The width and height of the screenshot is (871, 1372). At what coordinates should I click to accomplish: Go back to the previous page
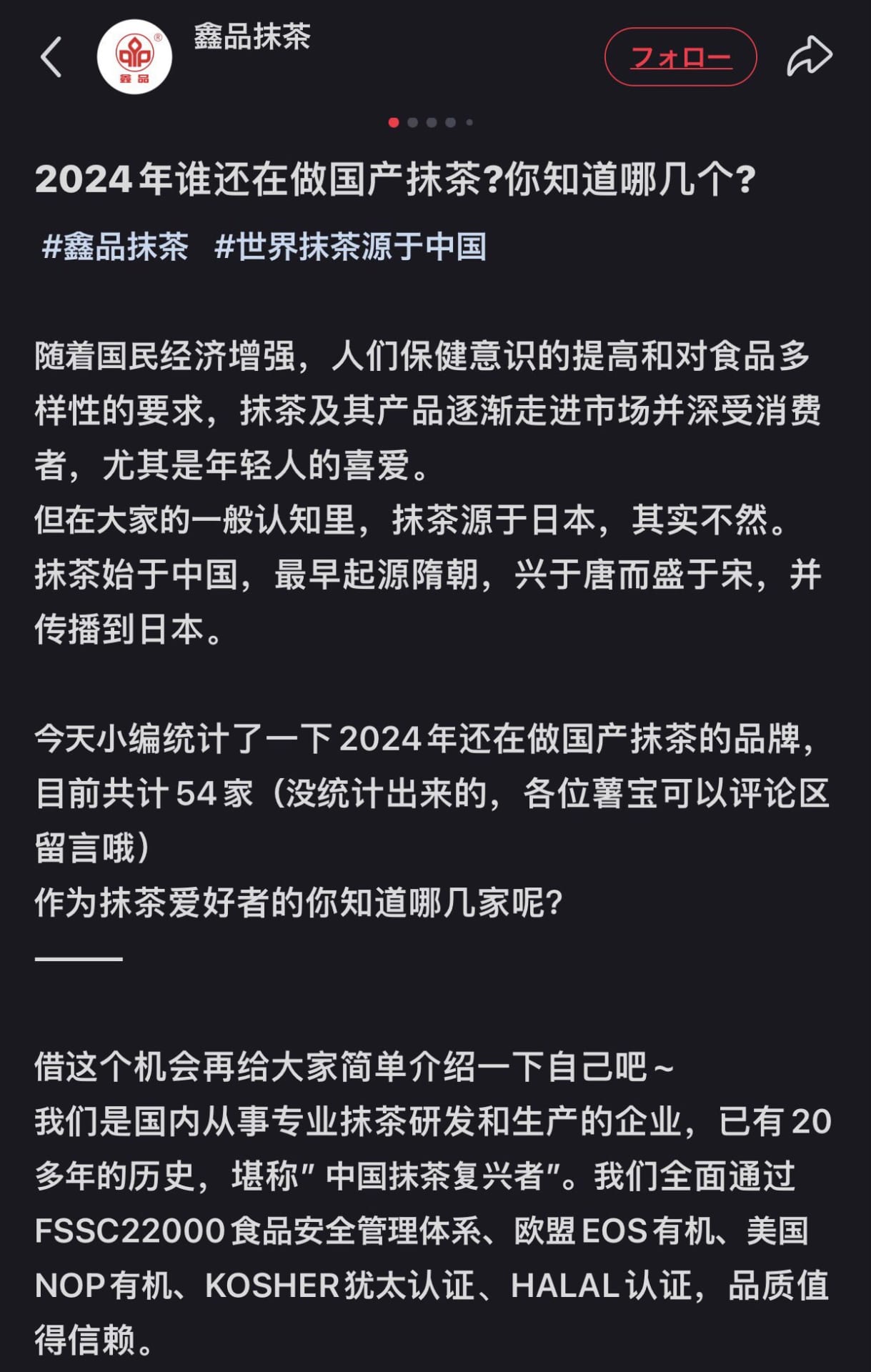[x=51, y=56]
